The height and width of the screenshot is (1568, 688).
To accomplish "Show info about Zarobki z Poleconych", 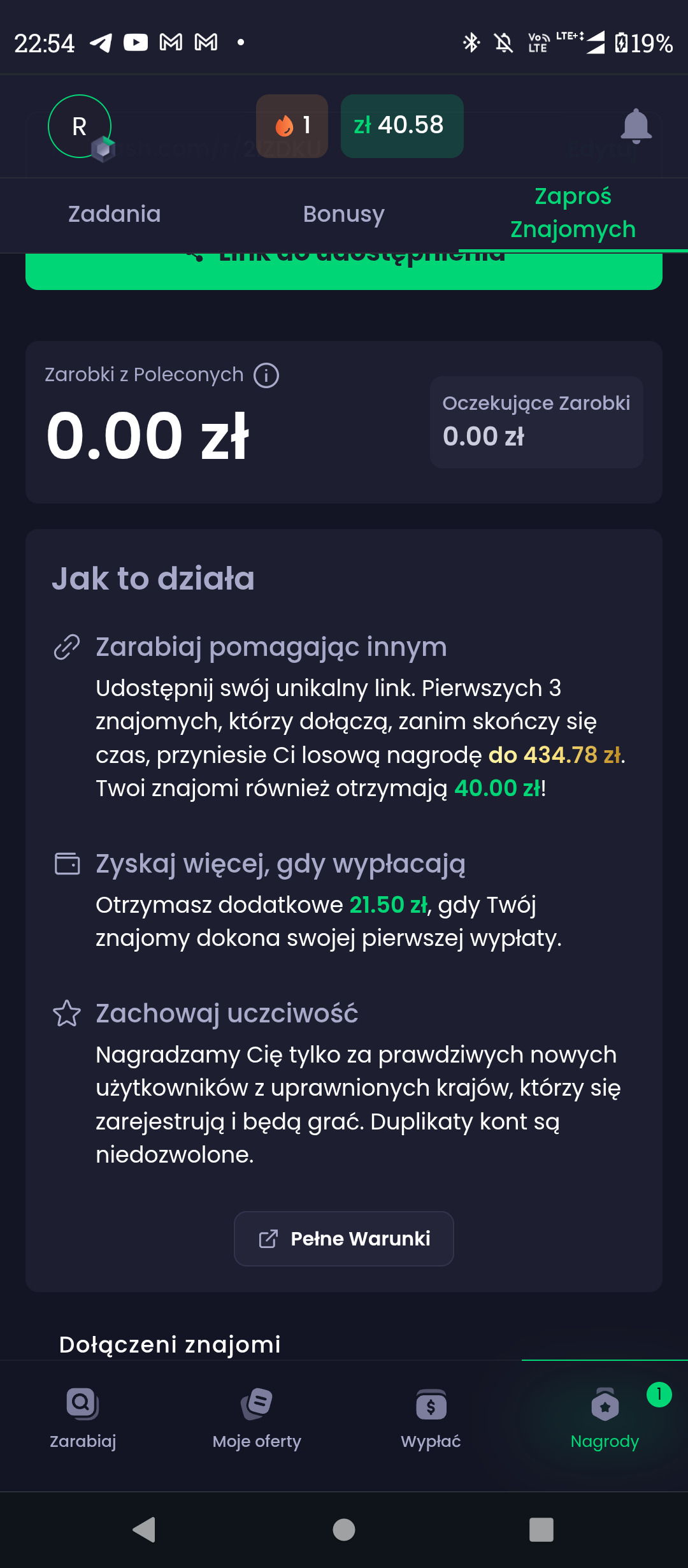I will pos(266,375).
